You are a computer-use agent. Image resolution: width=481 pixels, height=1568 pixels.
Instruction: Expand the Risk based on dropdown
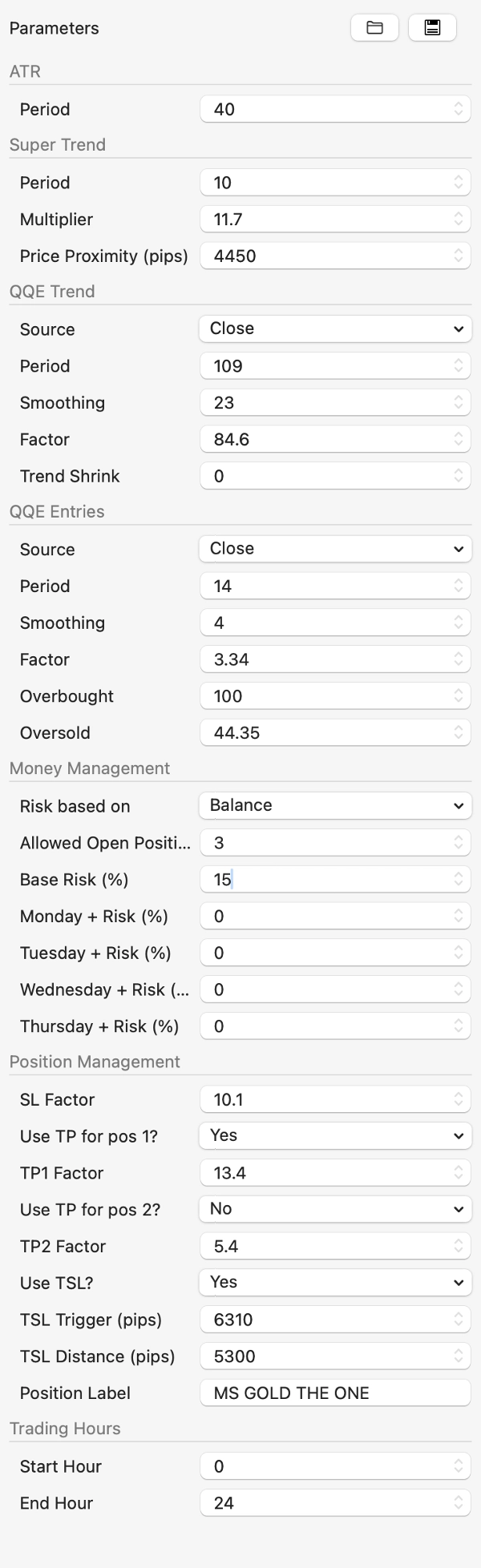(x=335, y=805)
